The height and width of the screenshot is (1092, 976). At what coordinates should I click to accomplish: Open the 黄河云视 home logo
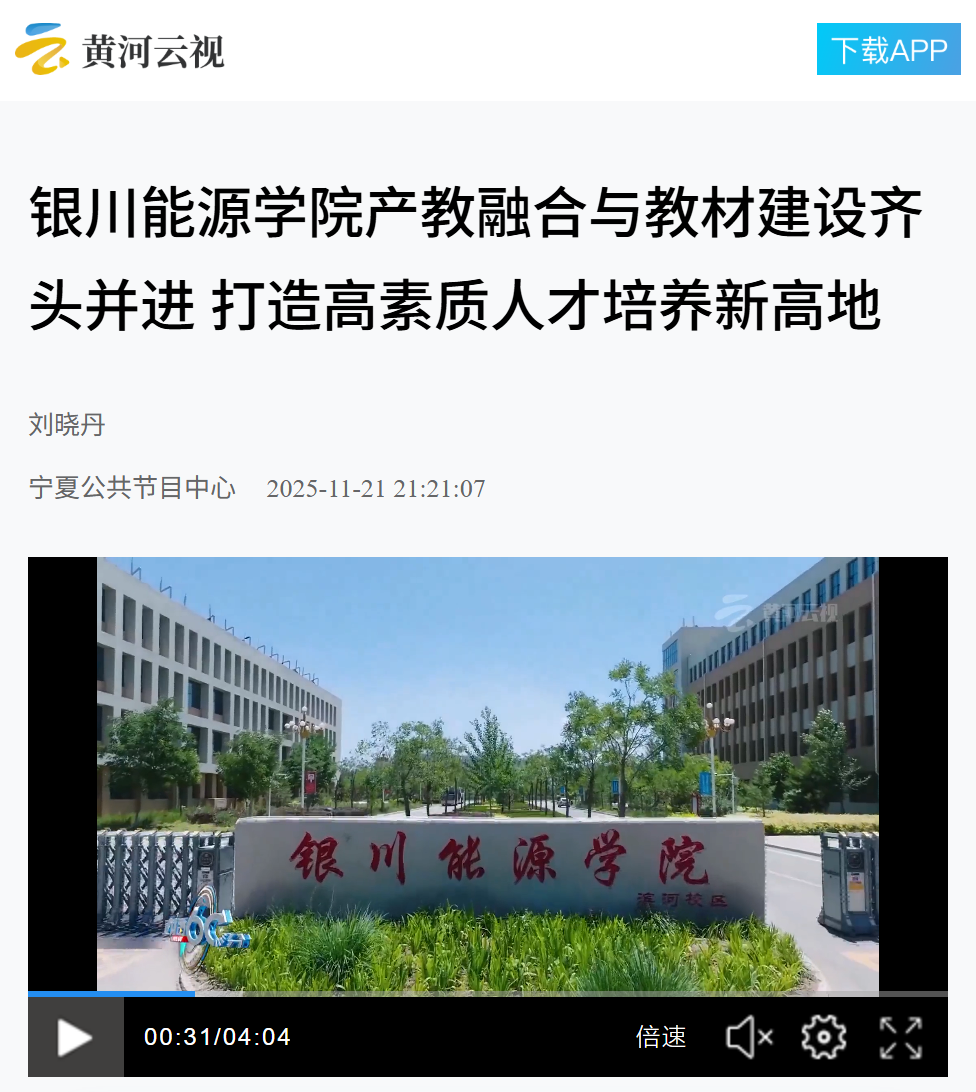[120, 50]
